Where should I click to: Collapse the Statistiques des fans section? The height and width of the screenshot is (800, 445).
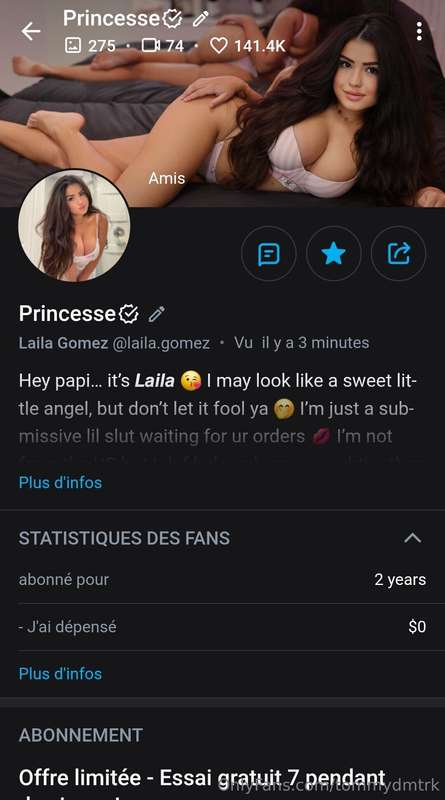[412, 538]
